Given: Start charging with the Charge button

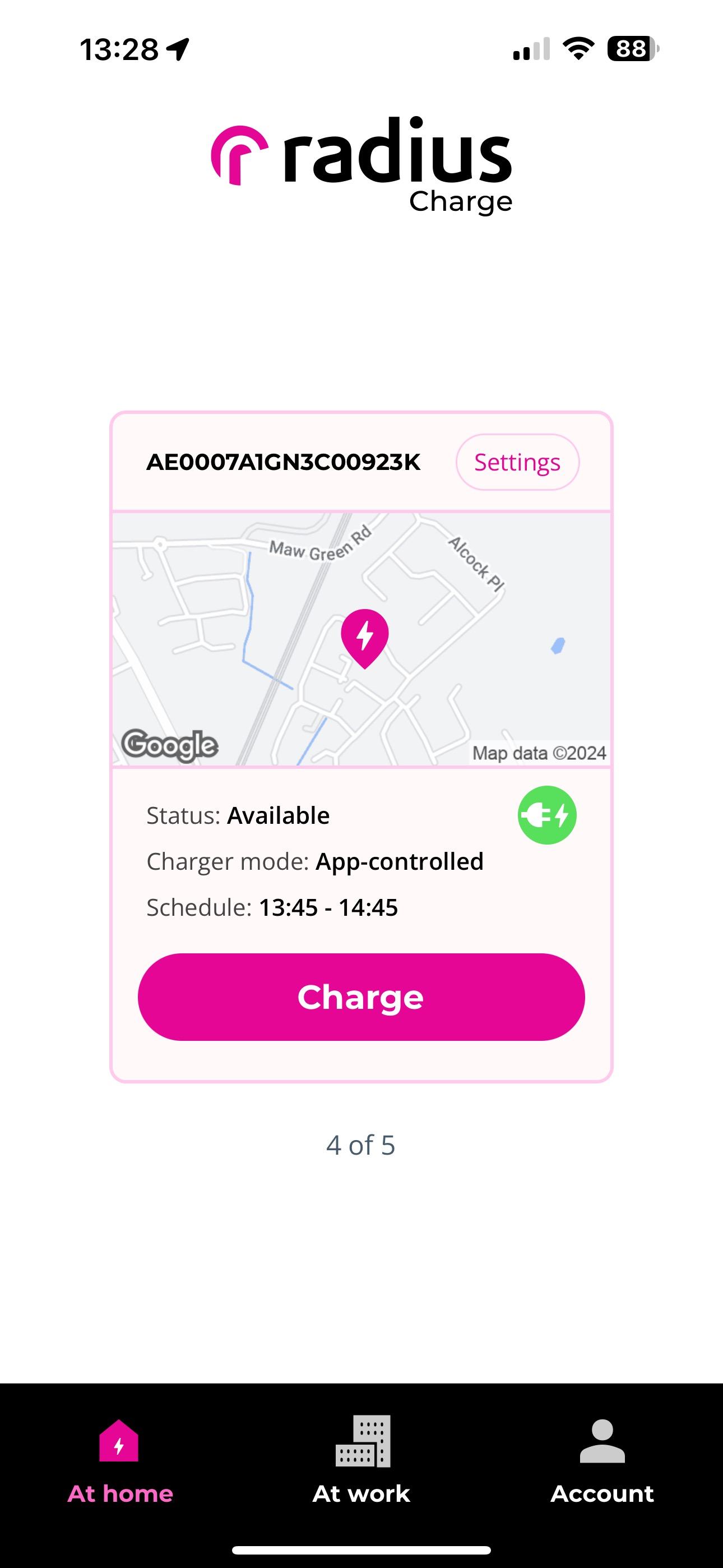Looking at the screenshot, I should pos(361,997).
